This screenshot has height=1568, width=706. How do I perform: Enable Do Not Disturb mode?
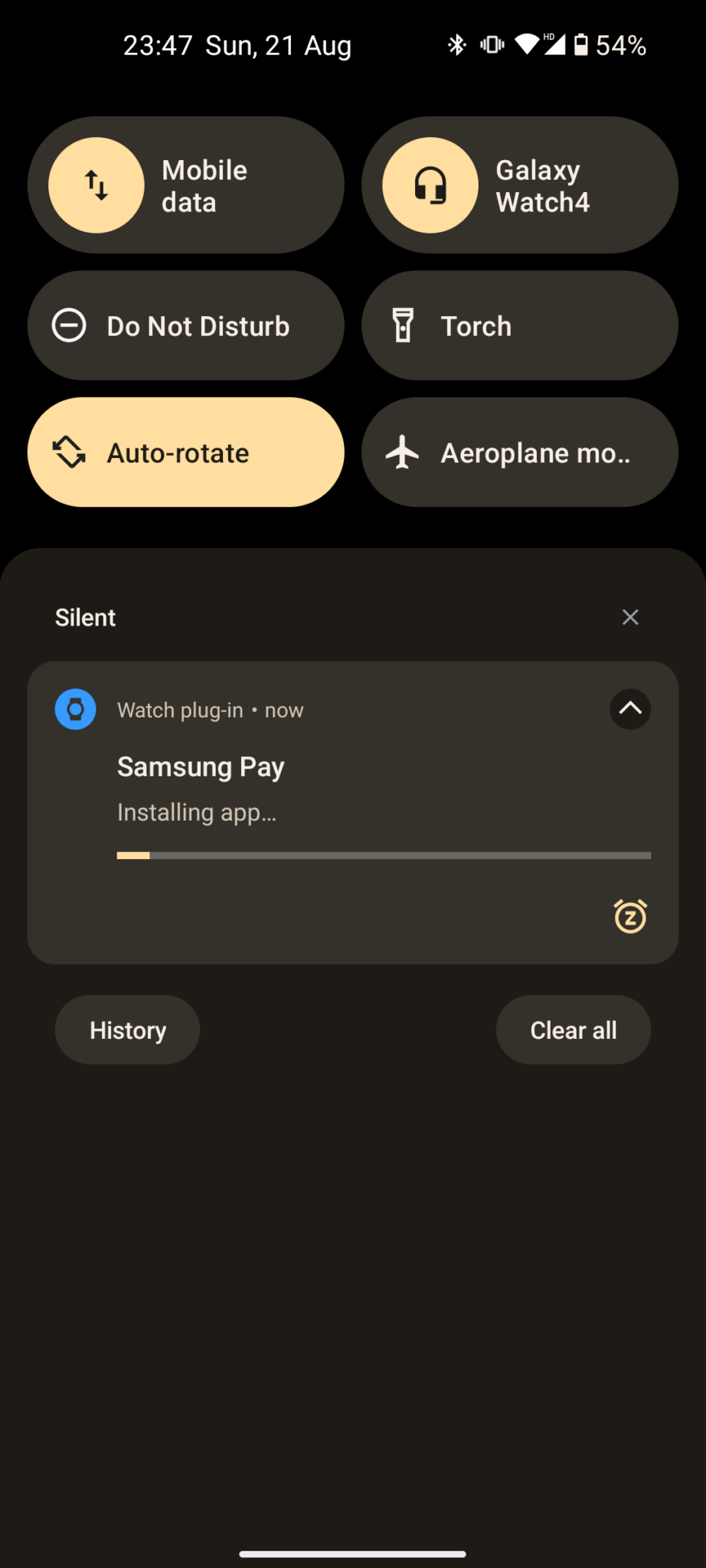point(186,325)
